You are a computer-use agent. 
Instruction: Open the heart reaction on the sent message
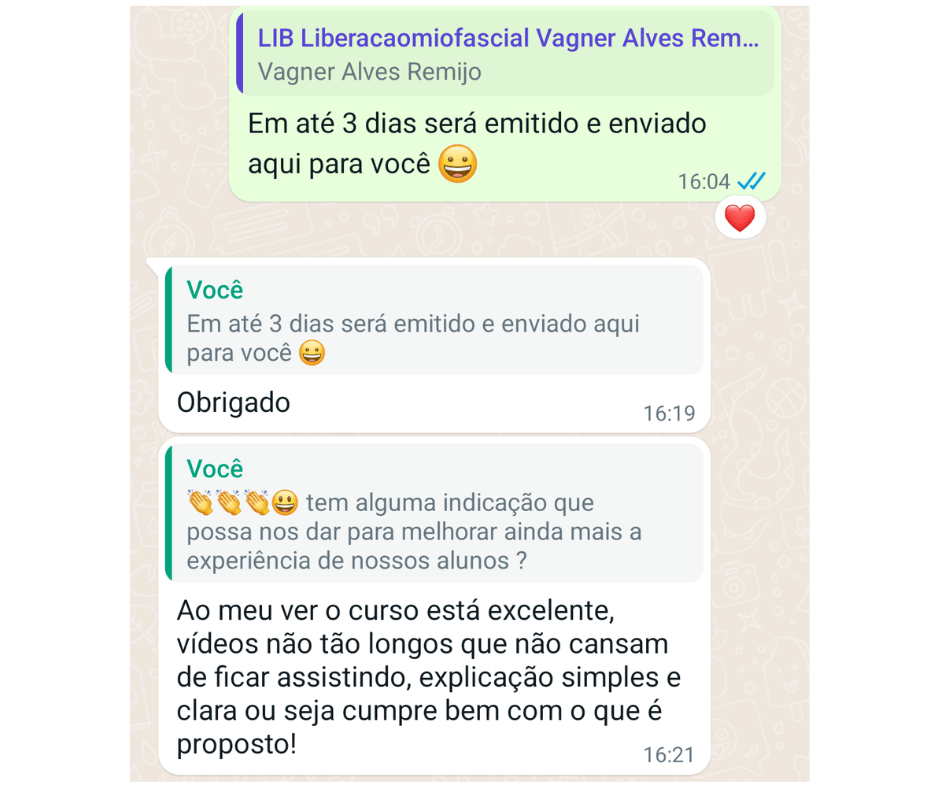coord(739,218)
